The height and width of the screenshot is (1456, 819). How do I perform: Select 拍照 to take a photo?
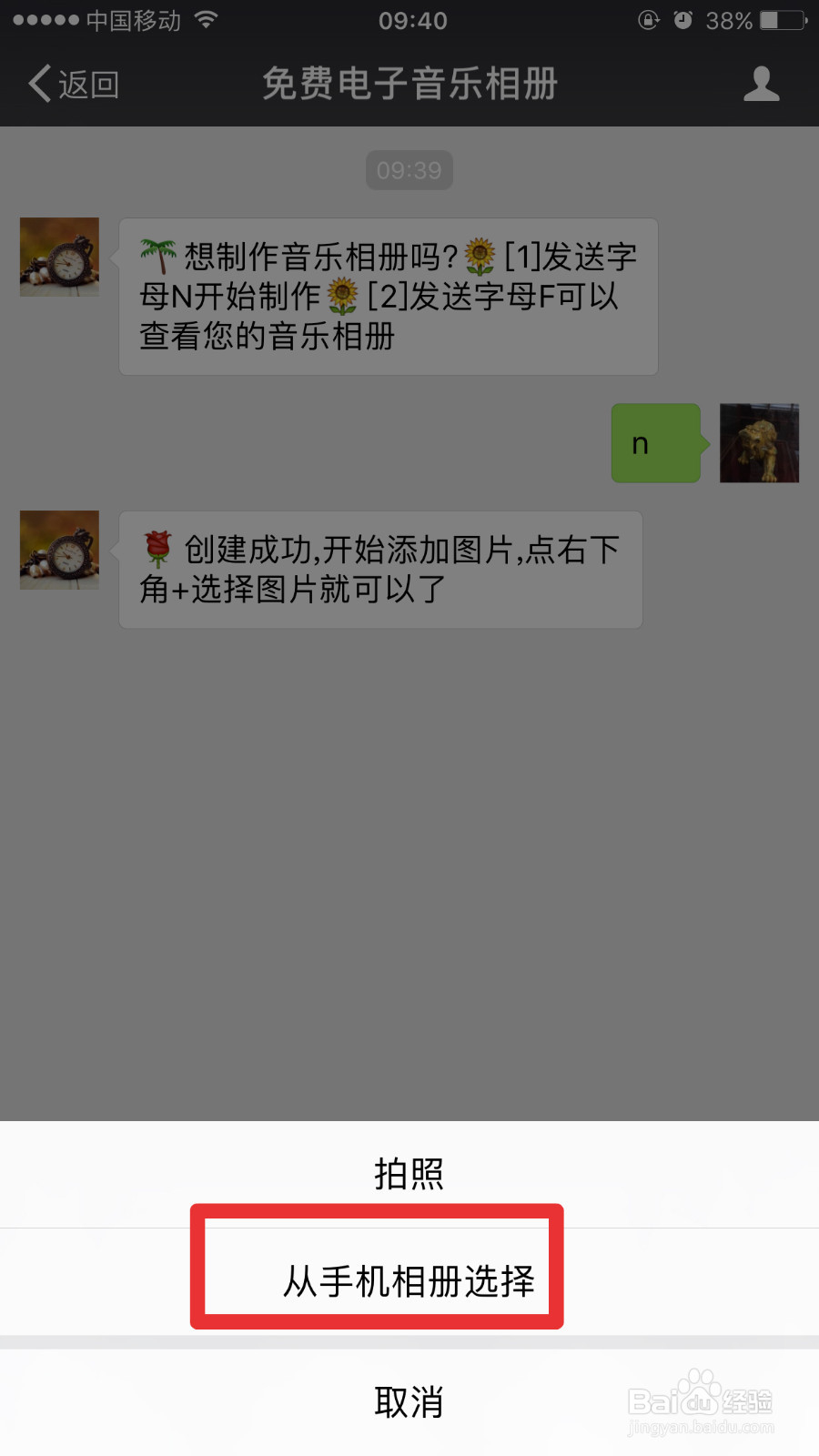click(x=409, y=1174)
